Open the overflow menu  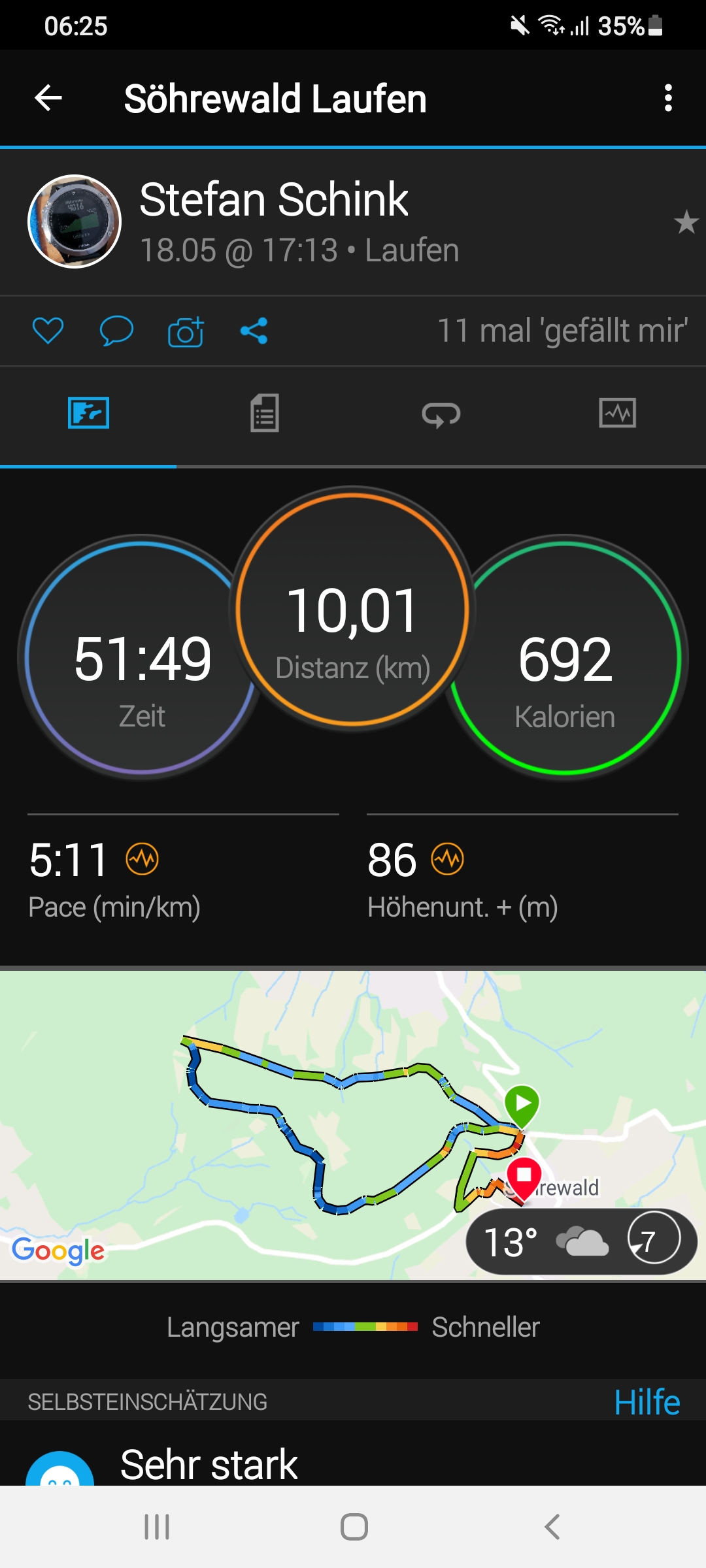click(667, 99)
